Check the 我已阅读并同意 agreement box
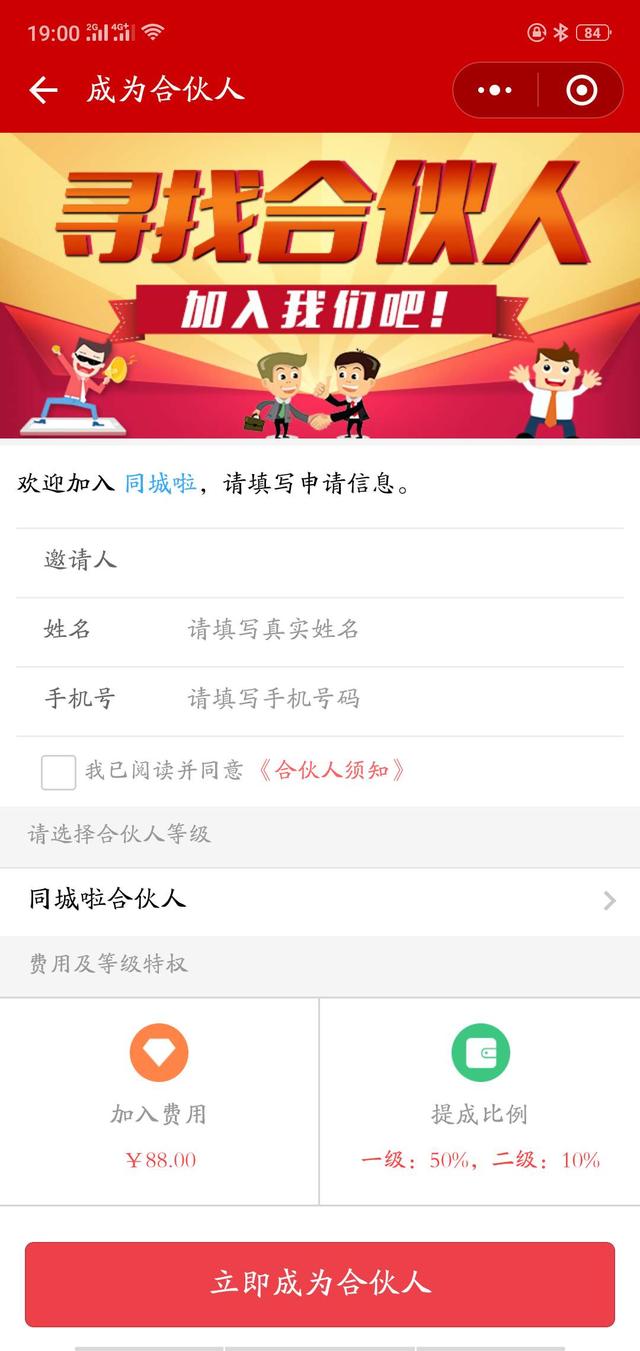Screen dimensions: 640x1351 click(58, 772)
